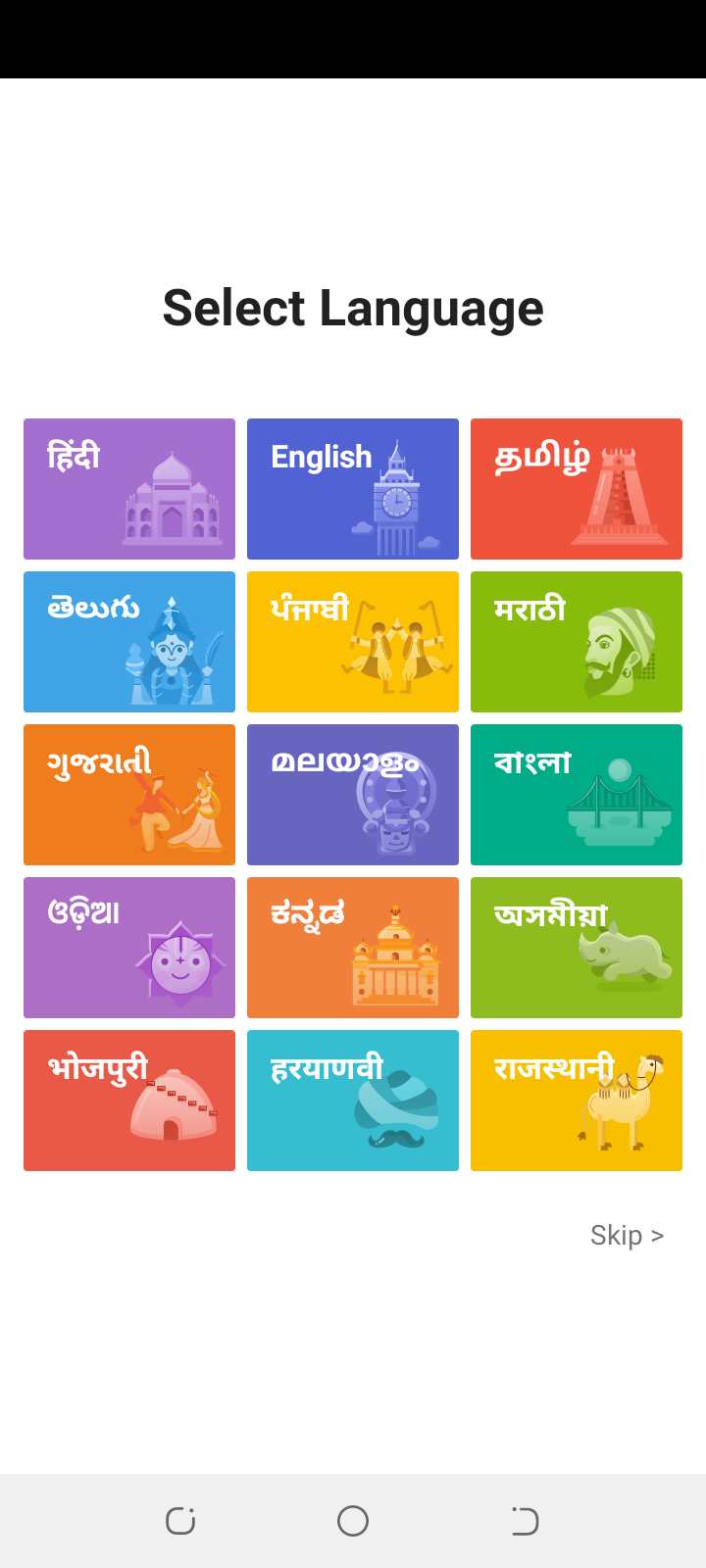
Task: Select the Telugu language tile
Action: 129,642
